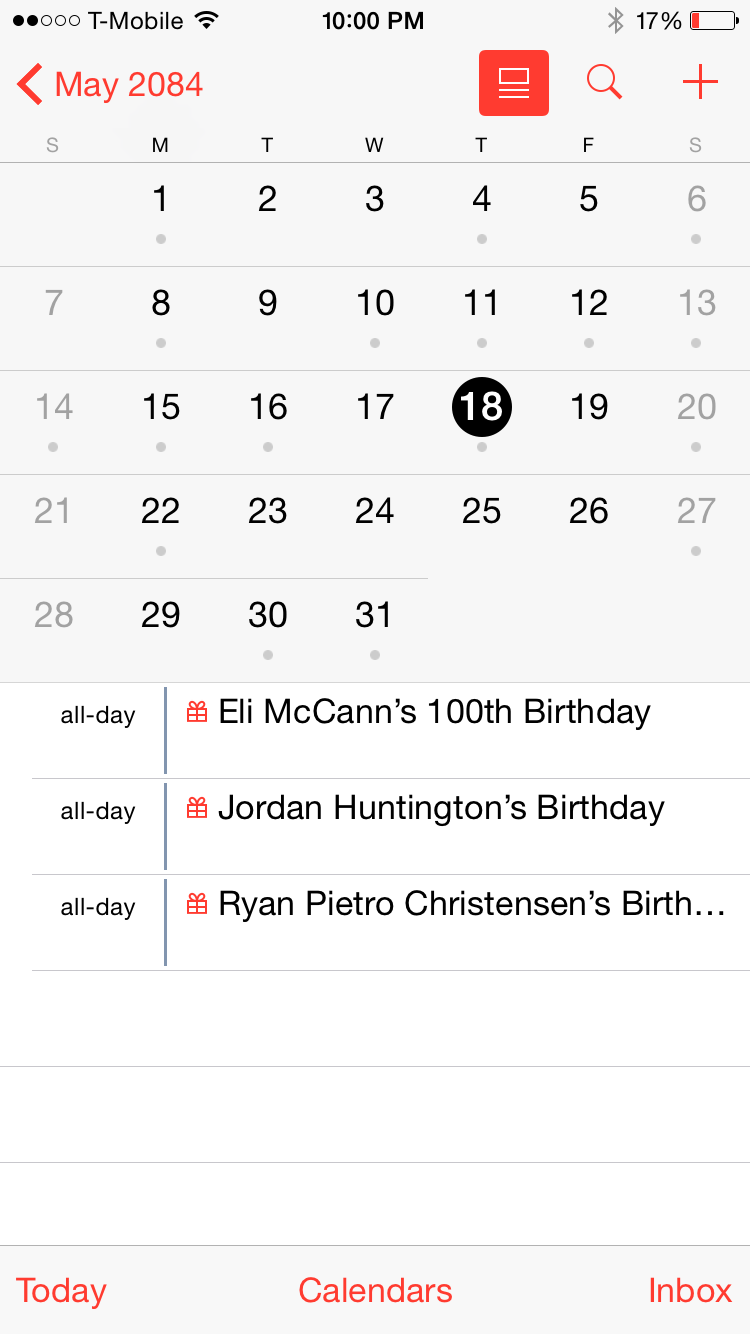Open the Calendars list
Image resolution: width=750 pixels, height=1334 pixels.
tap(375, 1290)
